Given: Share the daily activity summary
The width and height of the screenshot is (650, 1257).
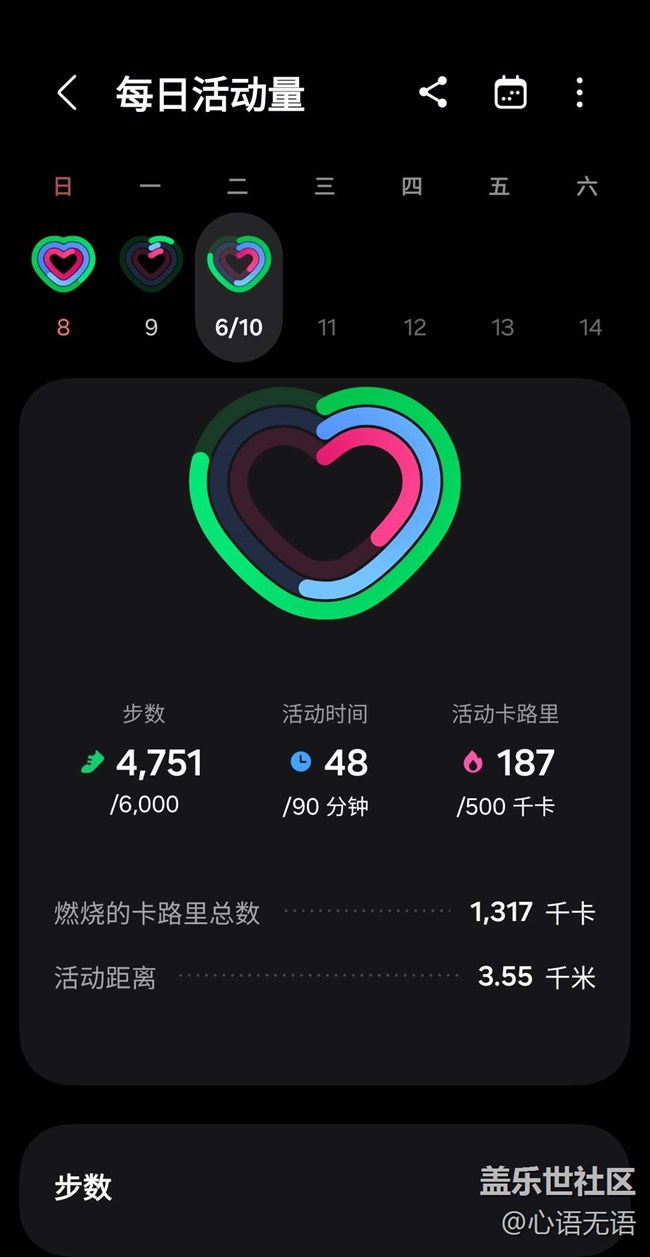Looking at the screenshot, I should [433, 93].
